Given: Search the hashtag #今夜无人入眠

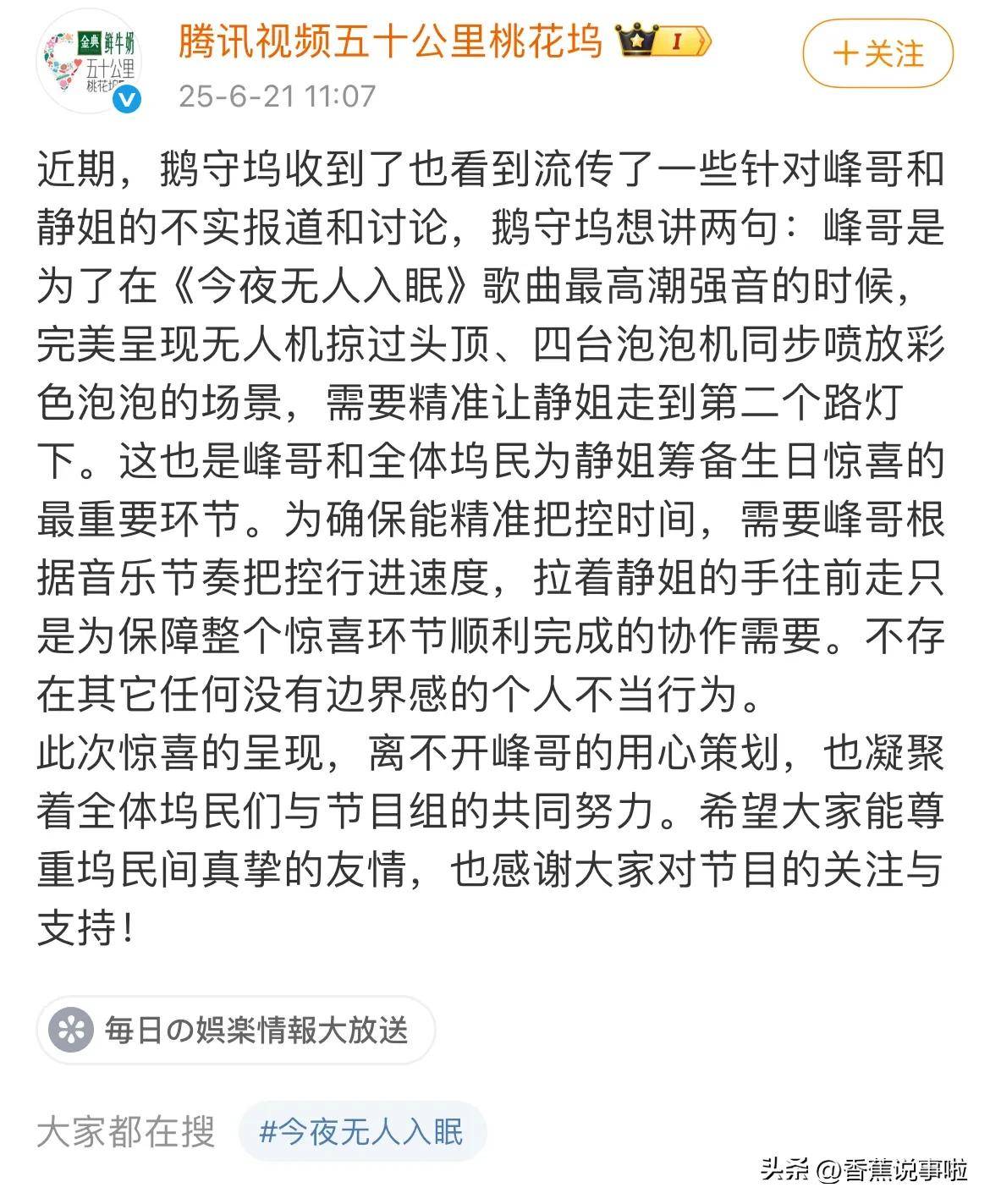Looking at the screenshot, I should 362,1131.
